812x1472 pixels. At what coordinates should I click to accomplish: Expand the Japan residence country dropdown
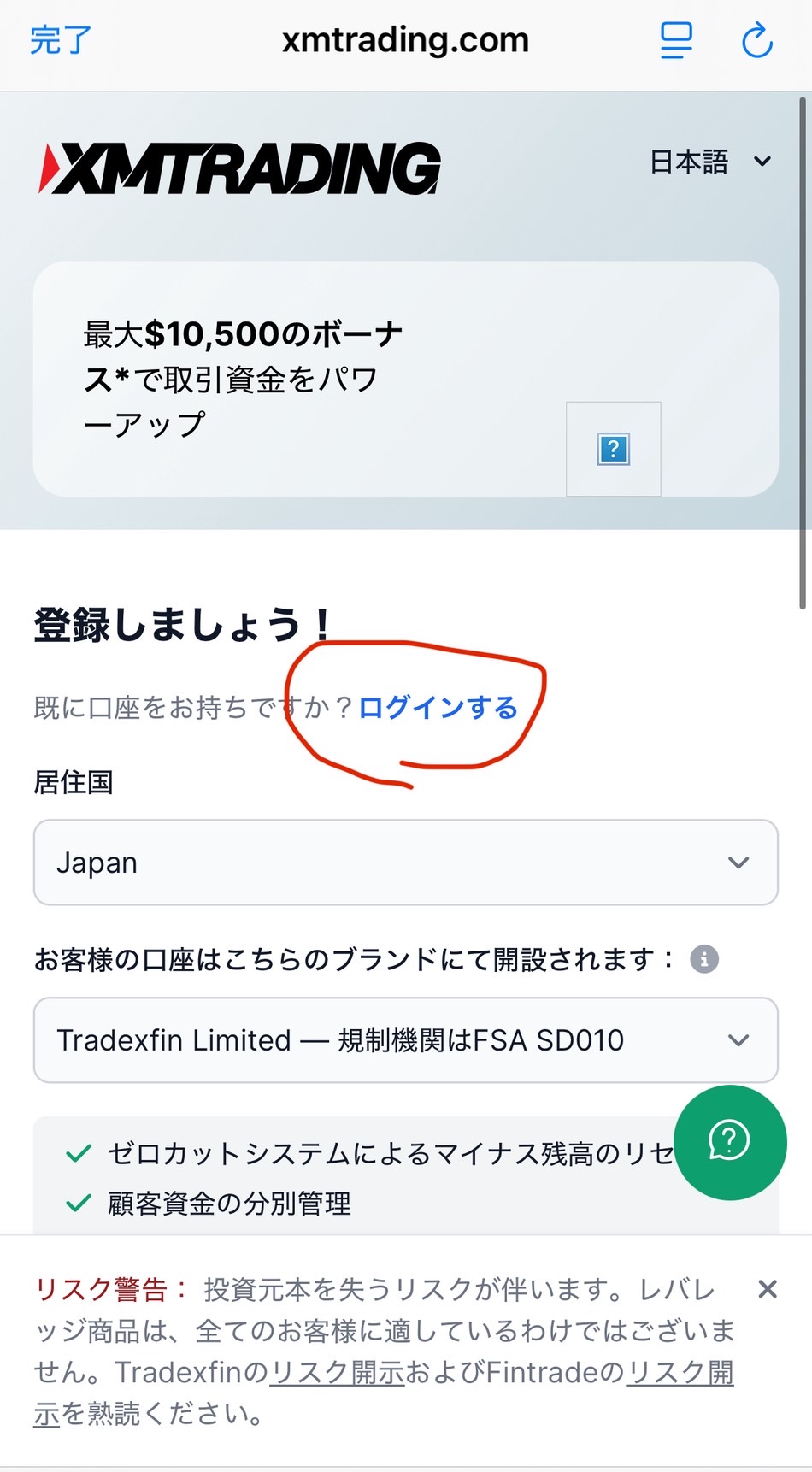(x=405, y=863)
